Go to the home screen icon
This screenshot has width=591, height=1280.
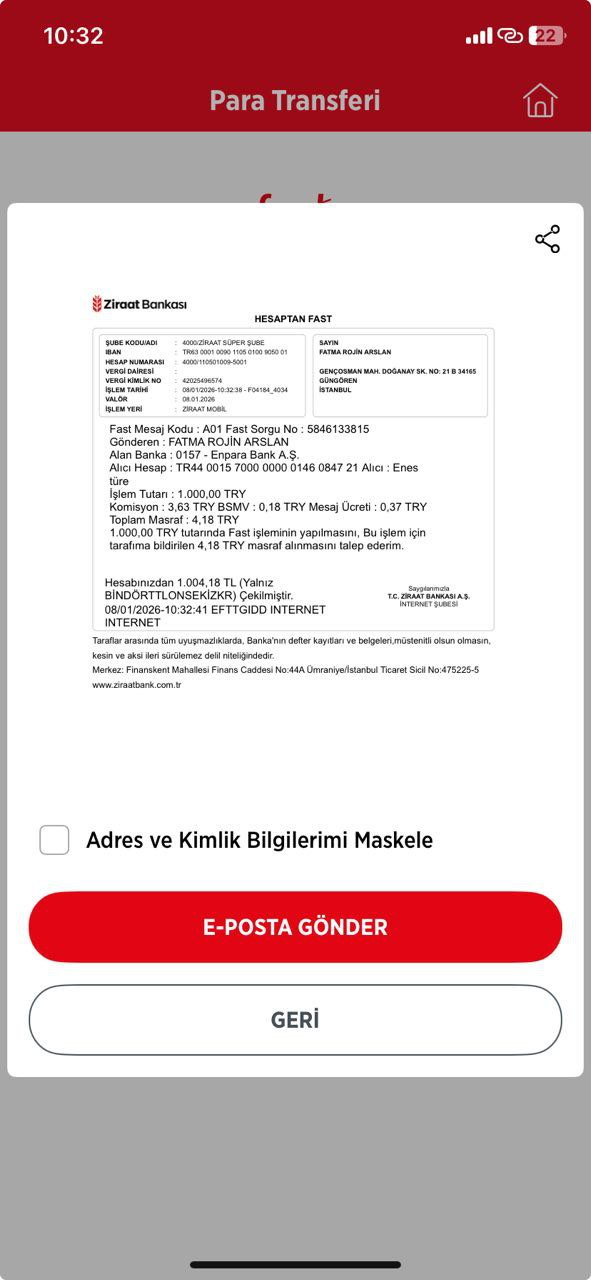pyautogui.click(x=540, y=100)
